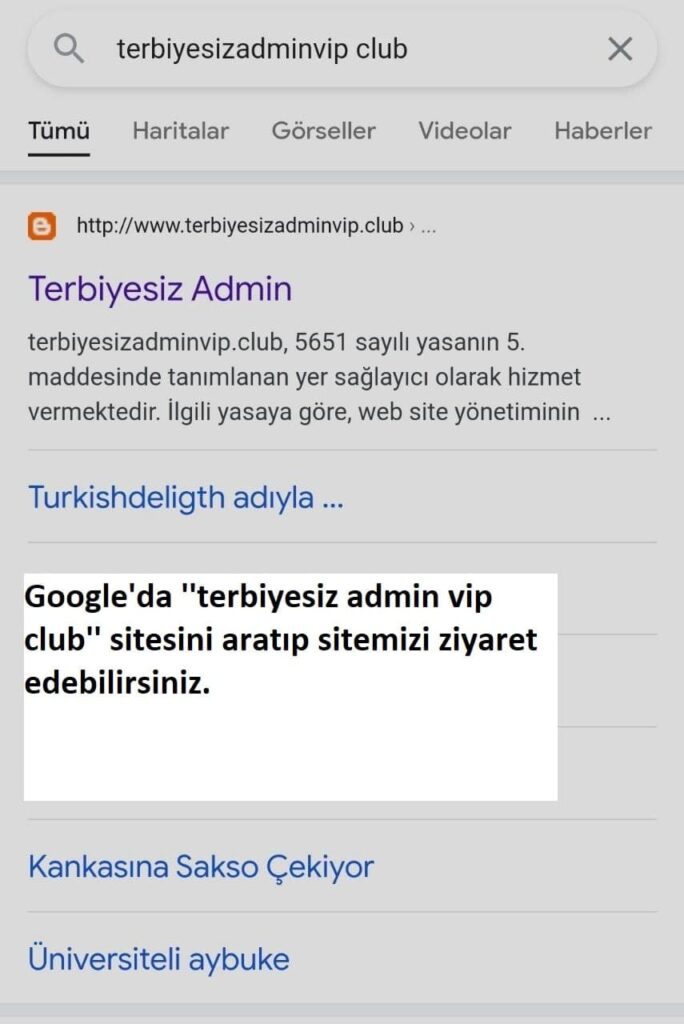Image resolution: width=684 pixels, height=1024 pixels.
Task: Tap the magnifier search icon
Action: [69, 49]
